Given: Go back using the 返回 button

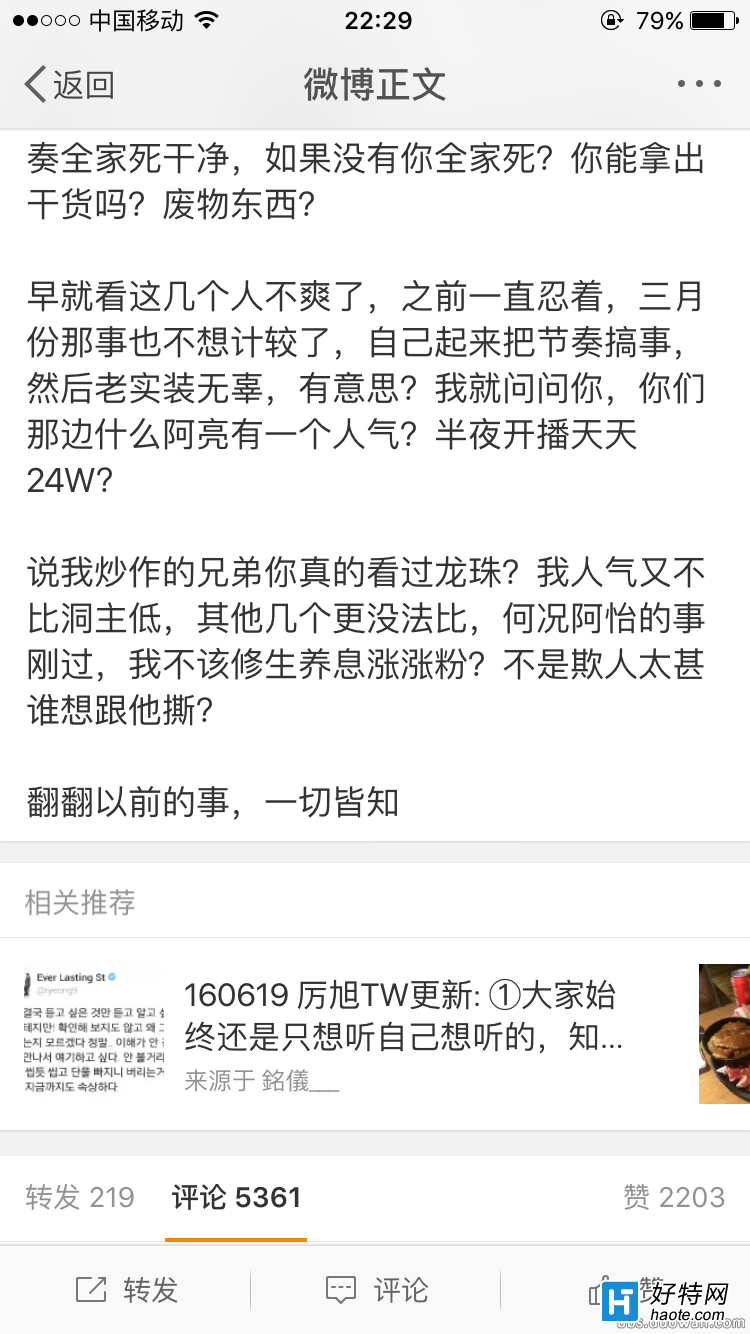Looking at the screenshot, I should coord(69,85).
